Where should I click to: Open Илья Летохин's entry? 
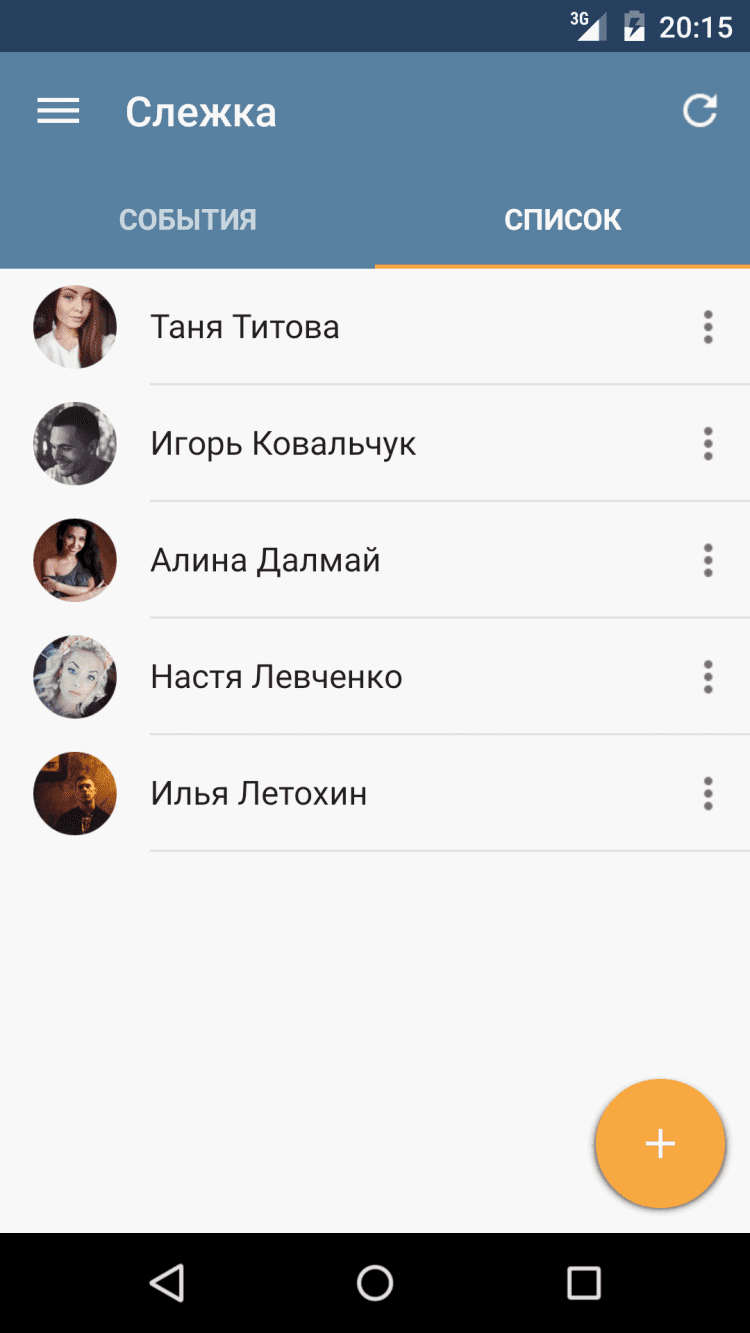click(258, 794)
